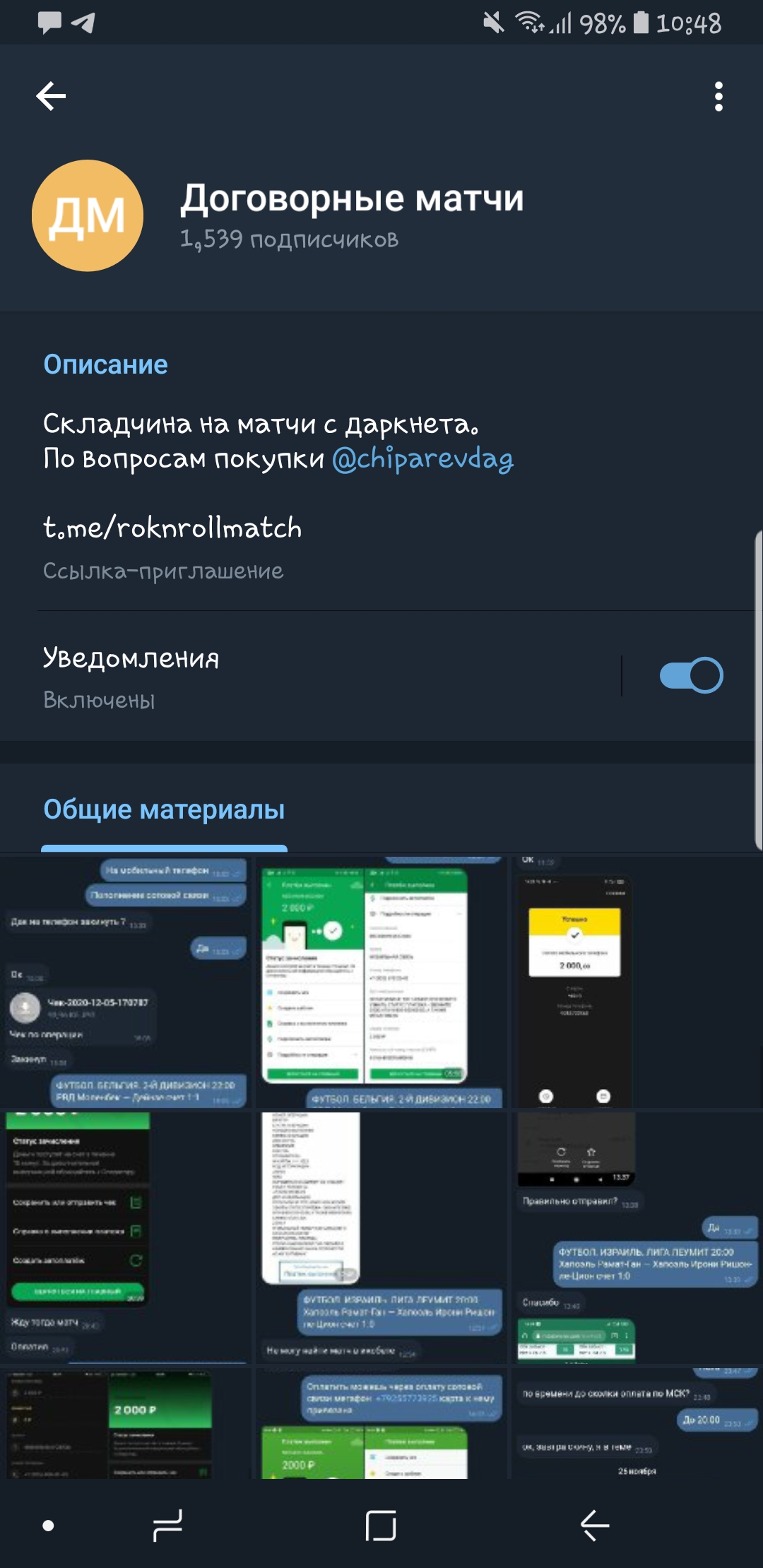The image size is (763, 1568).
Task: Tap the system home button
Action: click(x=381, y=1526)
